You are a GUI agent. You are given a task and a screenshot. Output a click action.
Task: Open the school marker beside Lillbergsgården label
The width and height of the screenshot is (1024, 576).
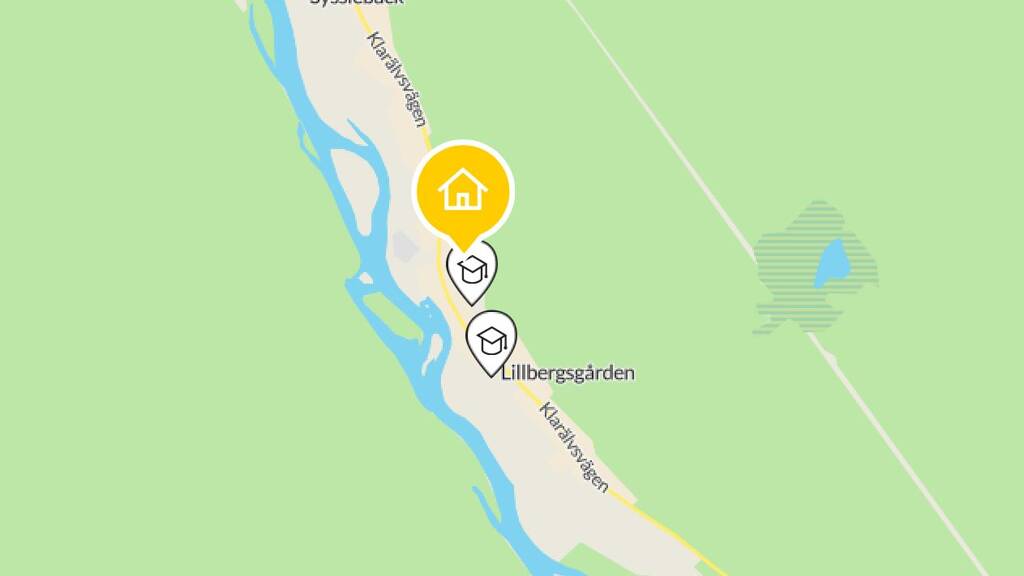tap(491, 342)
